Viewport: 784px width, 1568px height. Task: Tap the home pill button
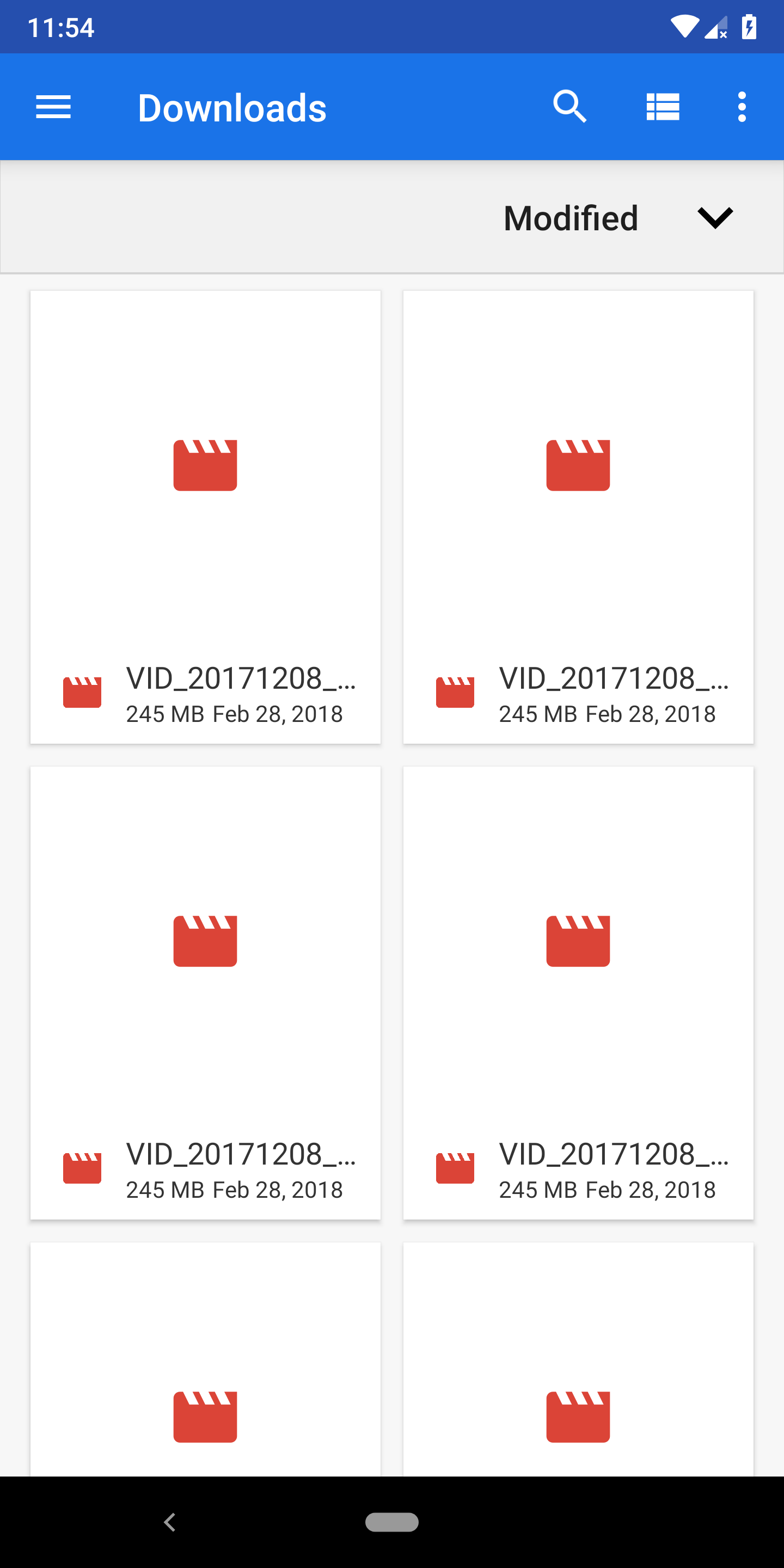pyautogui.click(x=392, y=1522)
